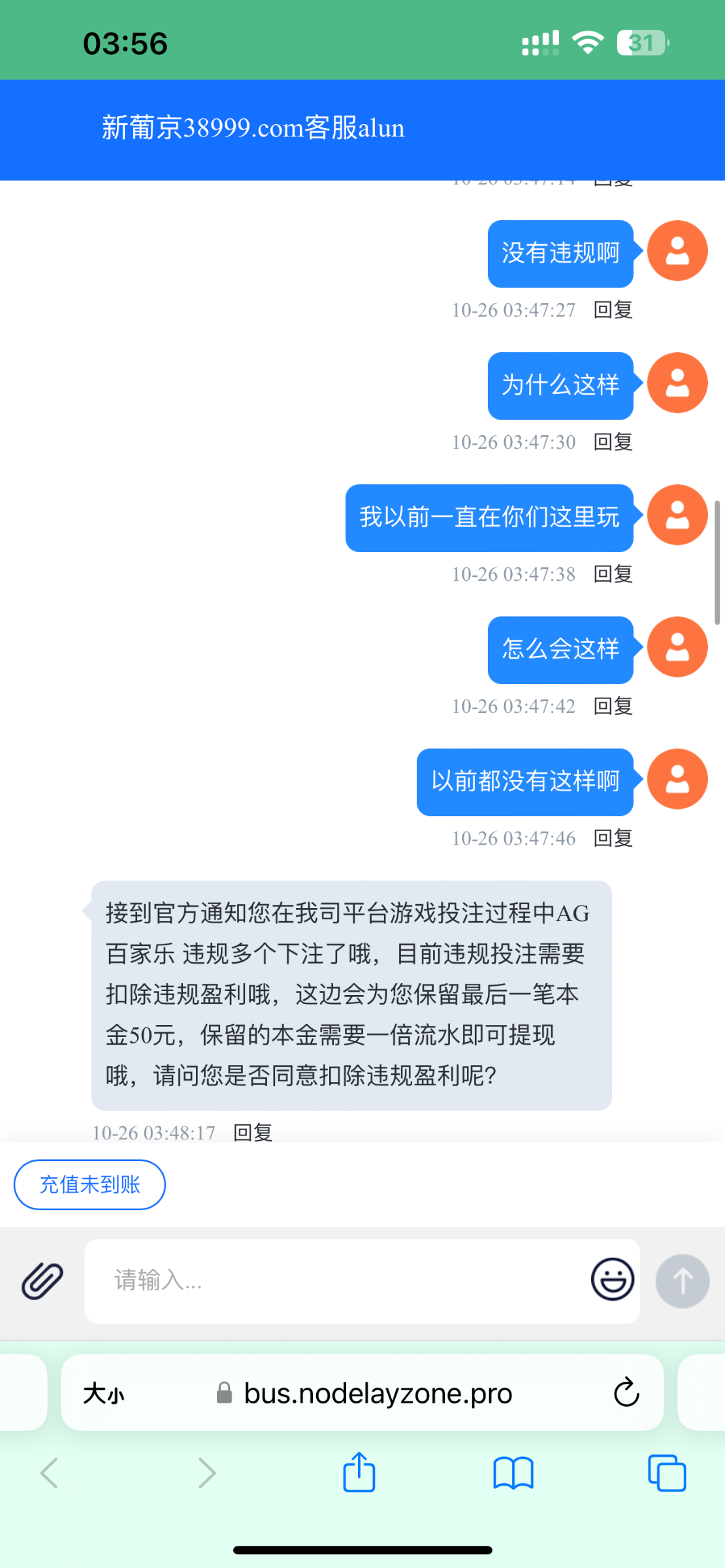Open Safari bookmarks
725x1568 pixels.
513,1473
